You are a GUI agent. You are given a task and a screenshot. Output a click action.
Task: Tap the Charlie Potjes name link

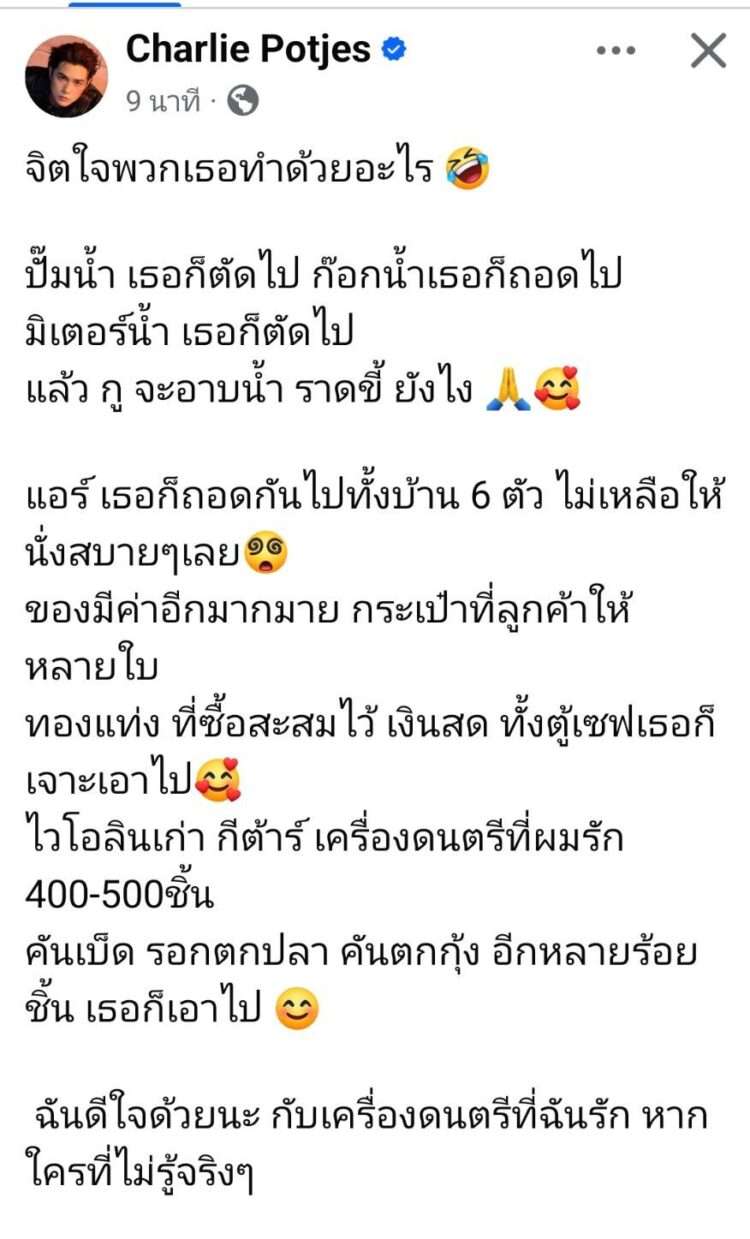(248, 49)
